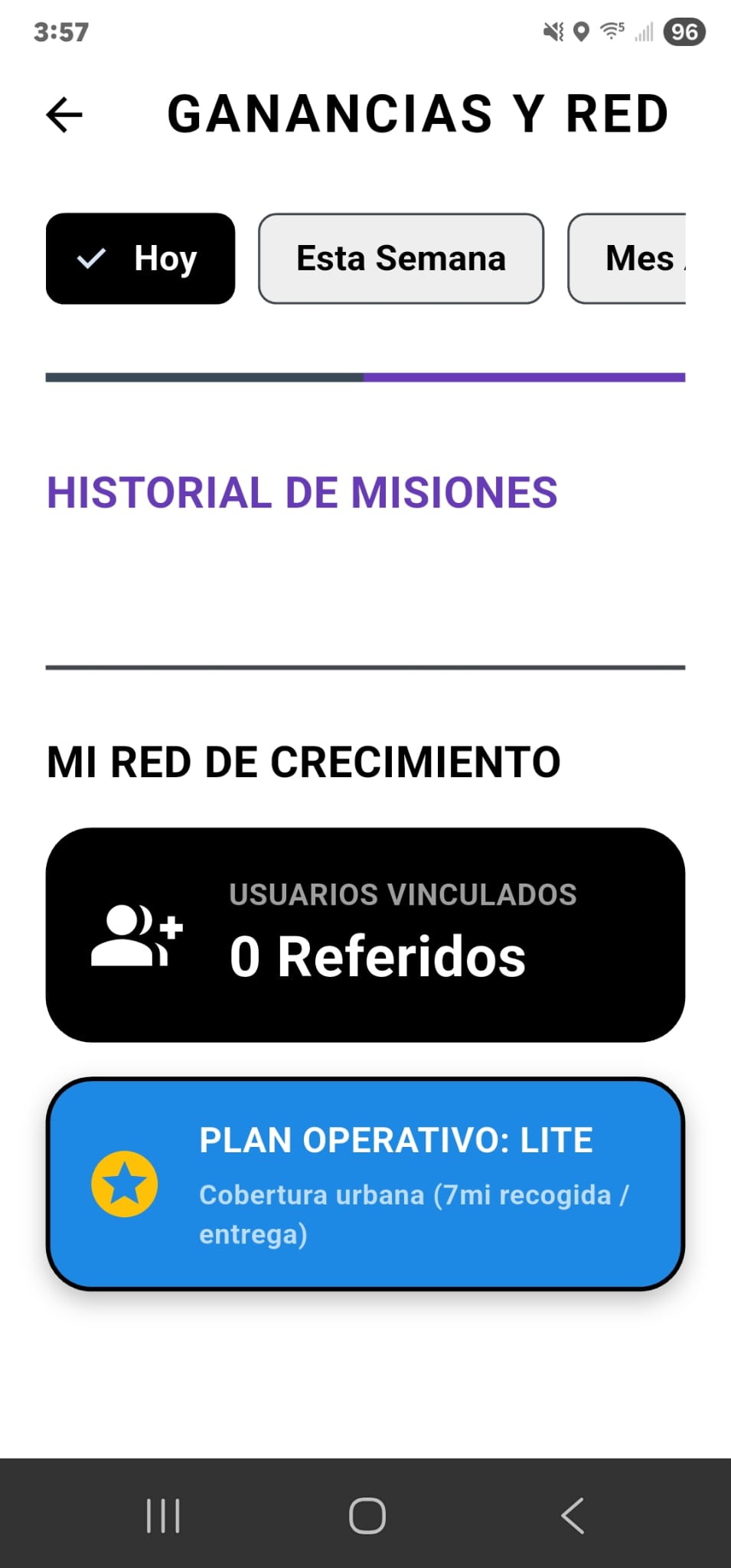
Task: Tap the checkmark inside the Hoy chip
Action: pyautogui.click(x=93, y=258)
